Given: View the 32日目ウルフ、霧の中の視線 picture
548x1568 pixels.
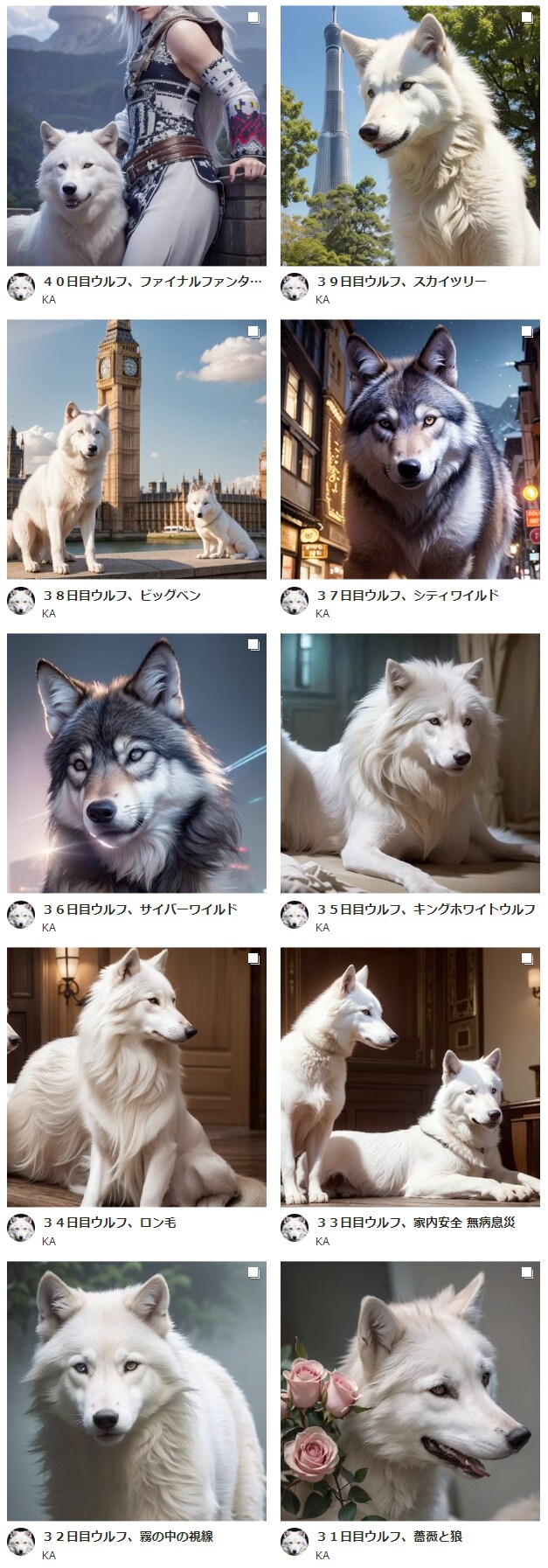Looking at the screenshot, I should 136,1390.
